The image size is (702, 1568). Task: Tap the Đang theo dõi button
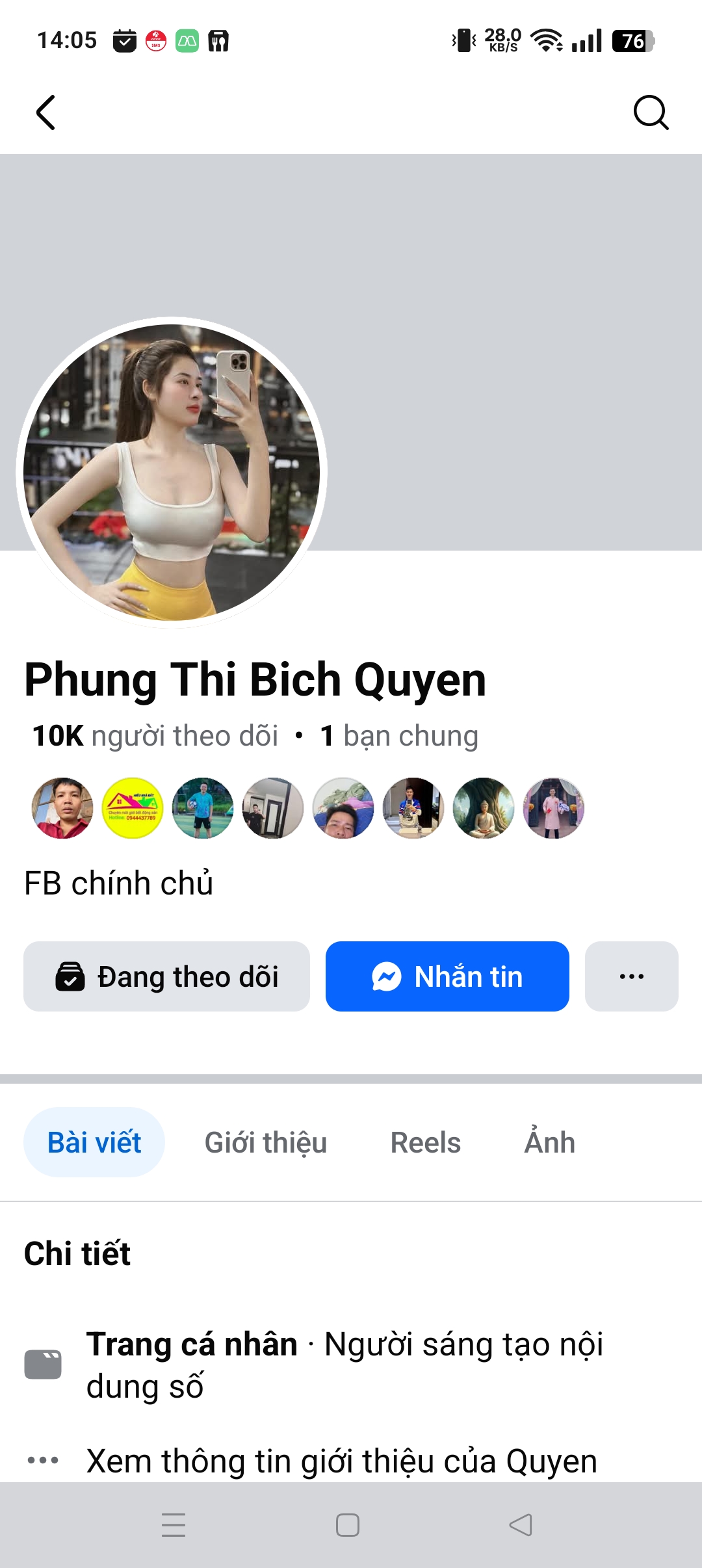coord(166,976)
